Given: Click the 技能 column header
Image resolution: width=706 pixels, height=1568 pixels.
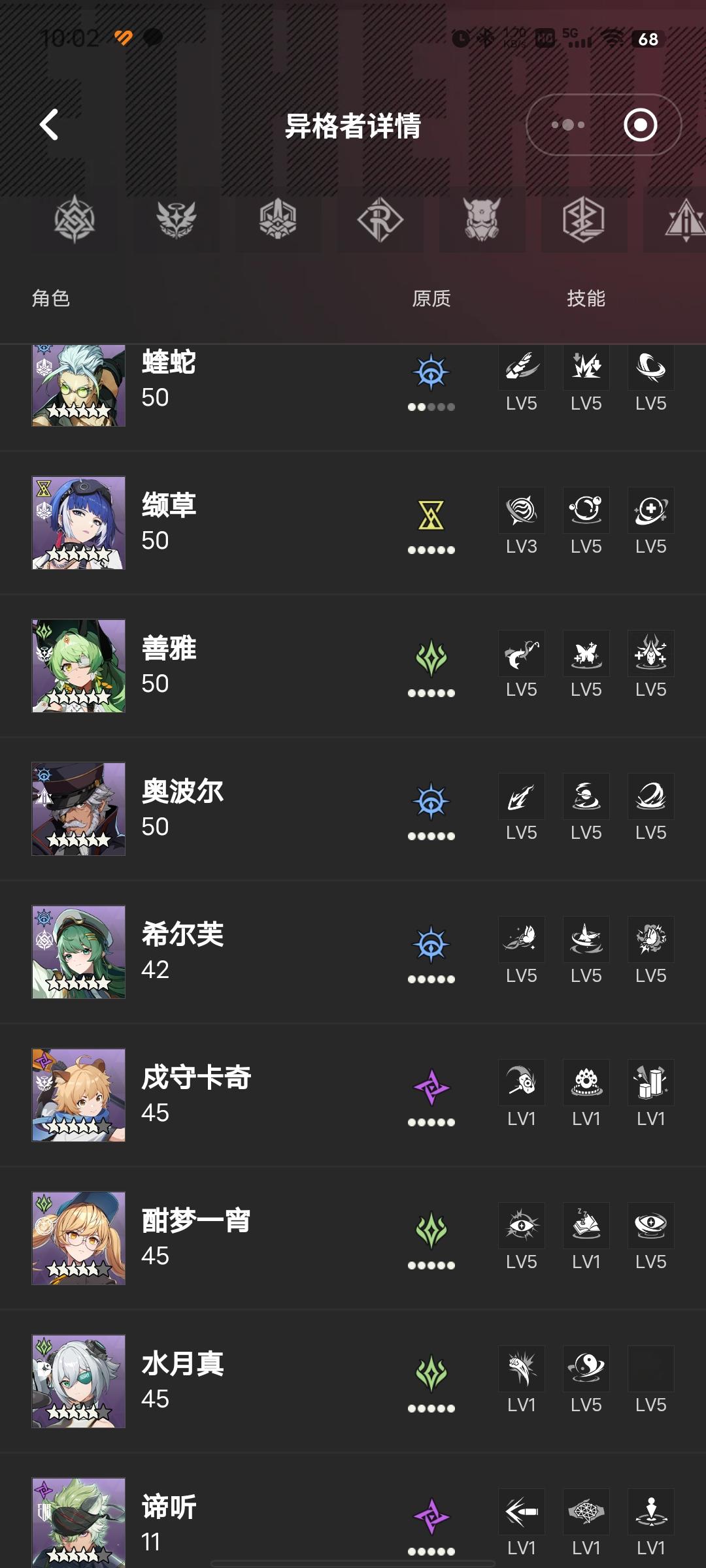Looking at the screenshot, I should (x=586, y=299).
